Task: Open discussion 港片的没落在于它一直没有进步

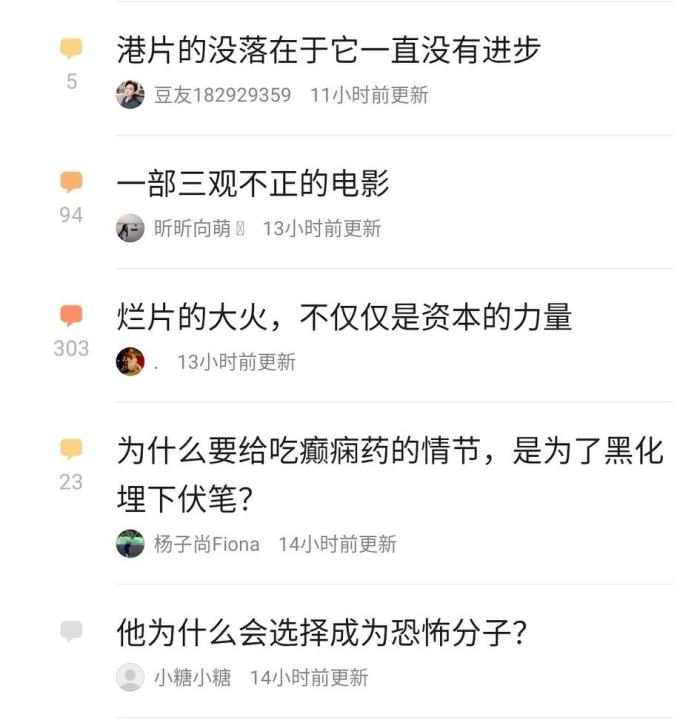Action: pos(329,50)
